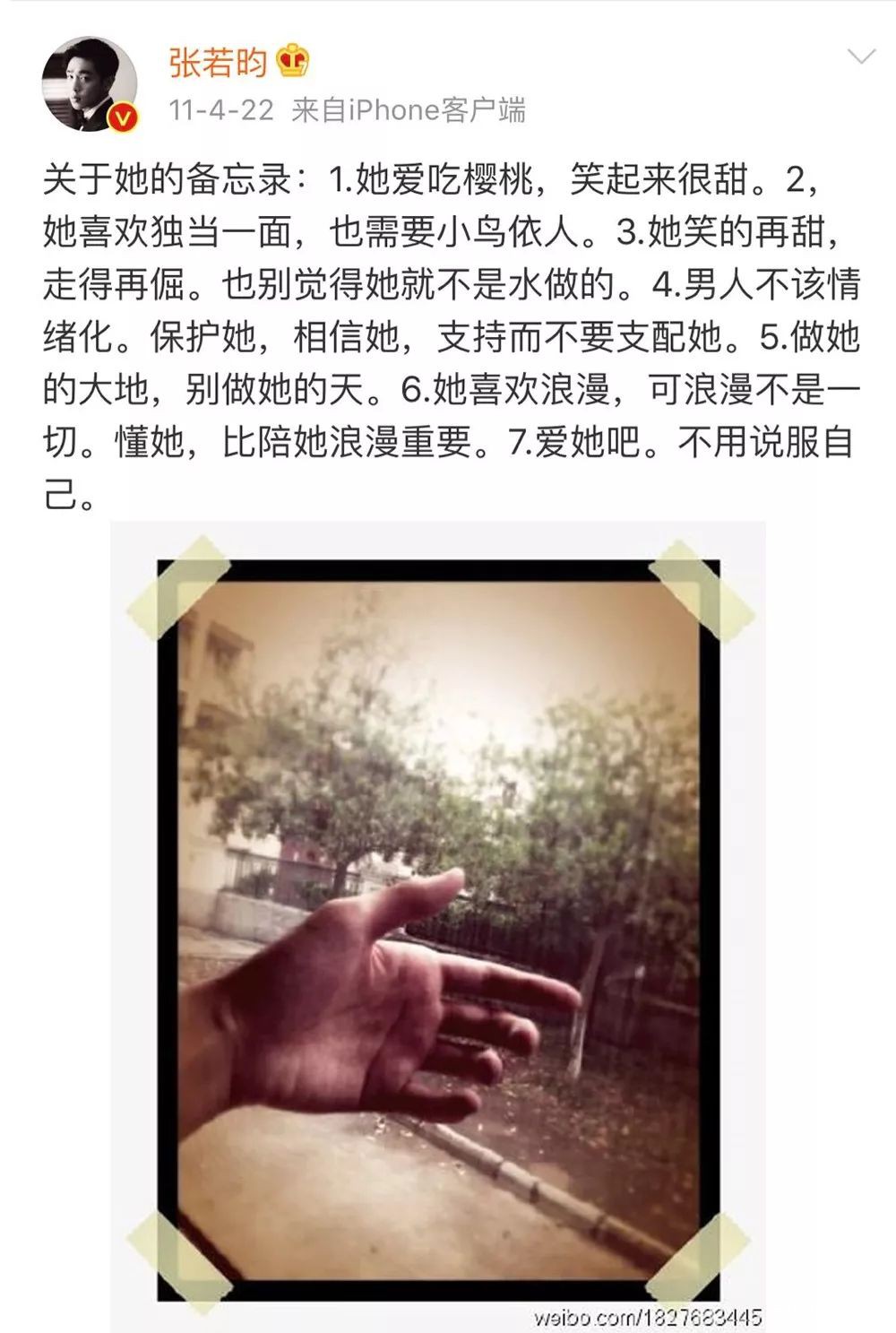Screen dimensions: 896x1333
Task: Open the username 张若昀
Action: pyautogui.click(x=219, y=62)
